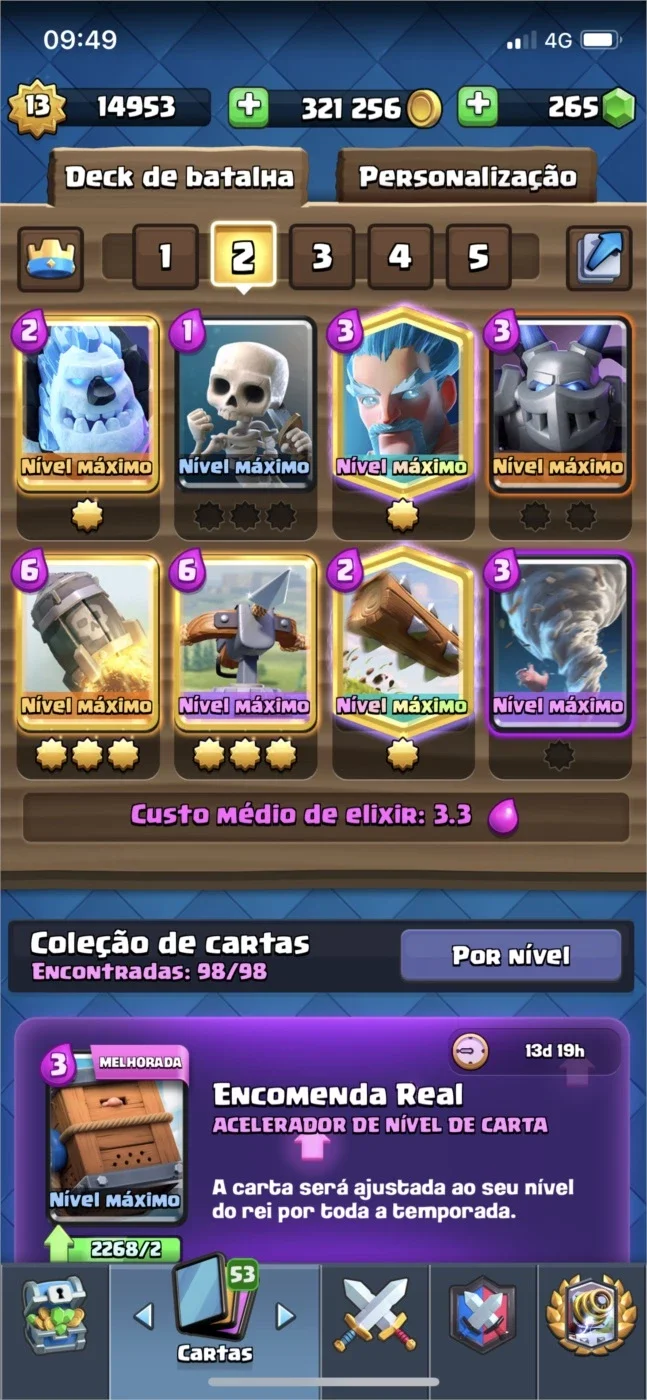This screenshot has width=647, height=1400.
Task: Open the Ice Golem card
Action: pos(87,404)
